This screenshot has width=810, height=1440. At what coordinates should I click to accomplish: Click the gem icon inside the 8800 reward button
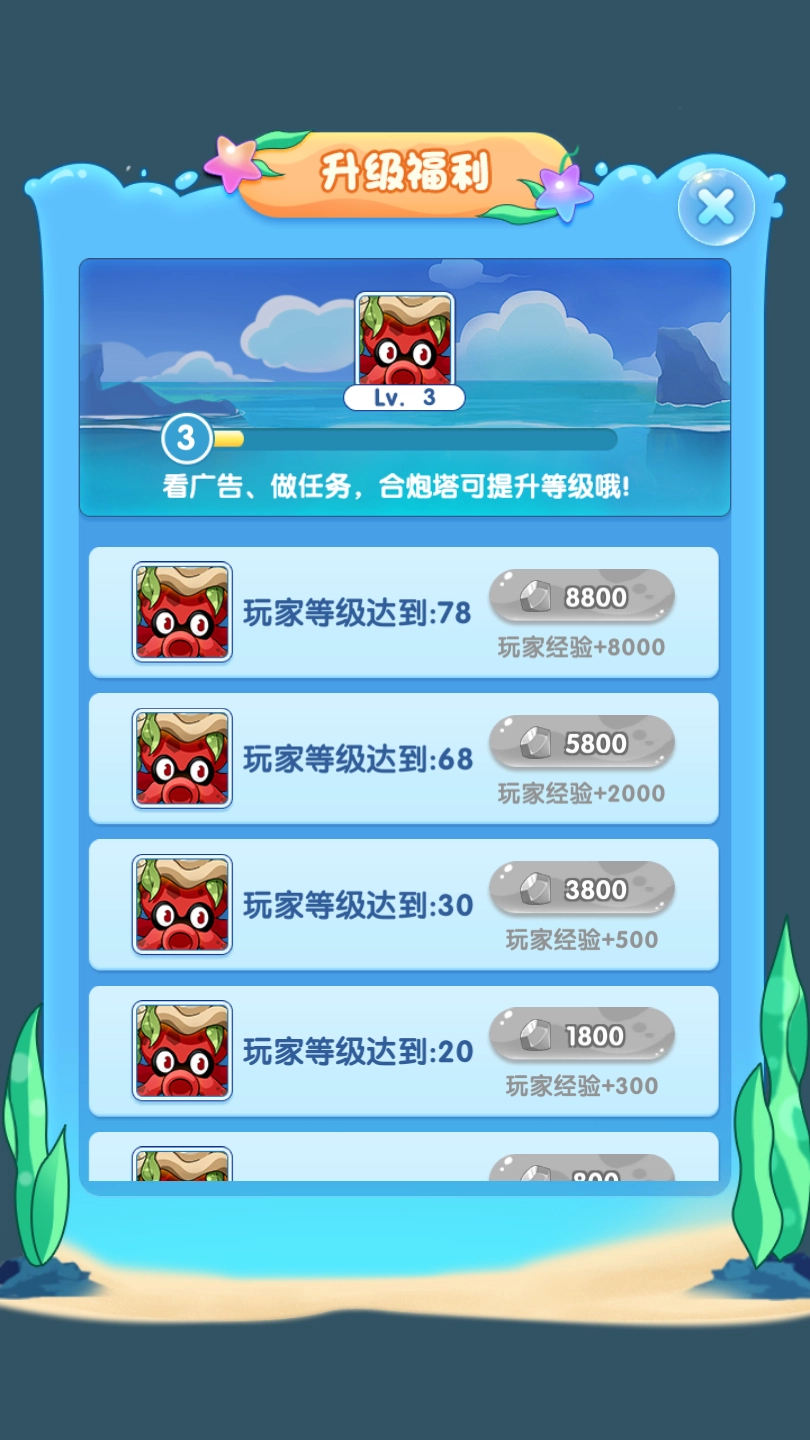pos(537,596)
